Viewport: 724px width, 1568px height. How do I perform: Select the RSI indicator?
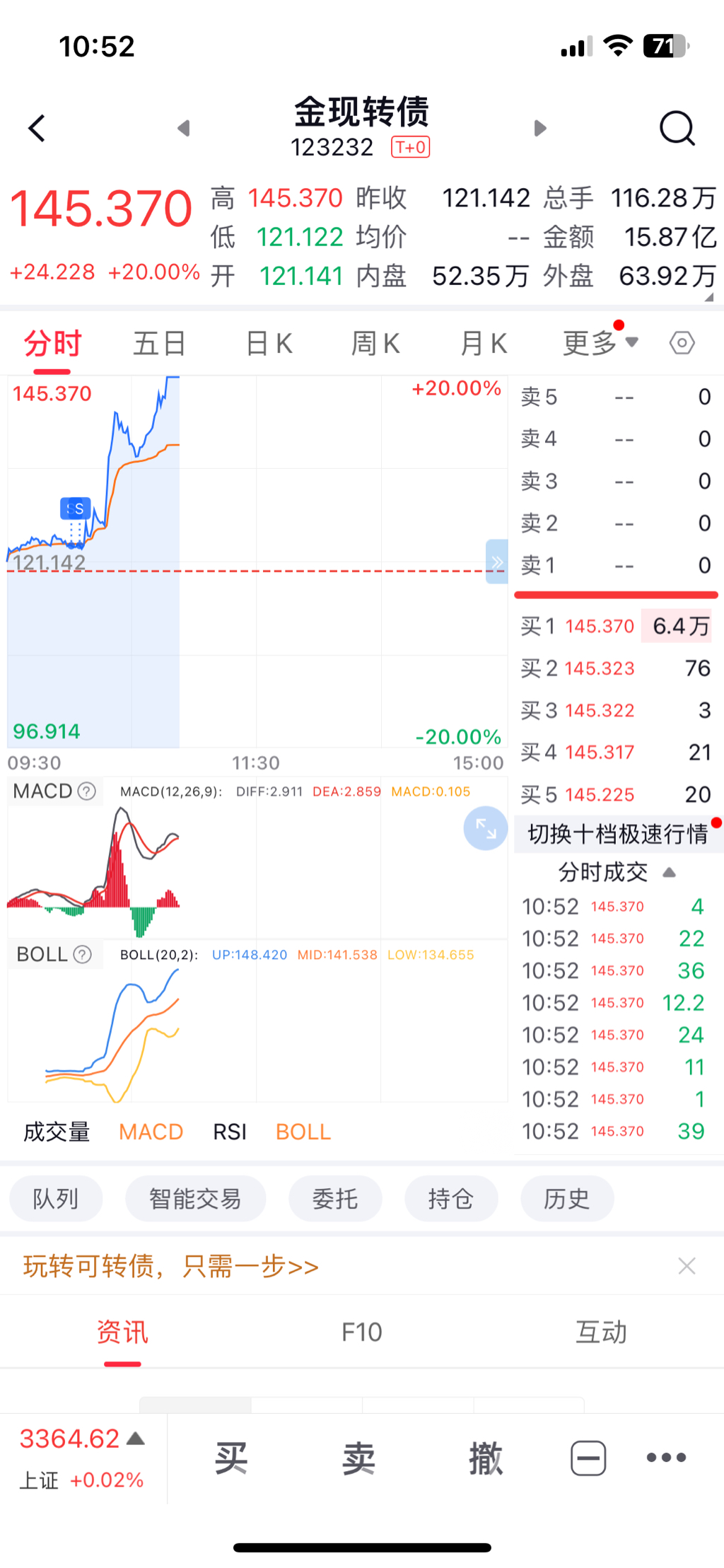click(230, 1132)
